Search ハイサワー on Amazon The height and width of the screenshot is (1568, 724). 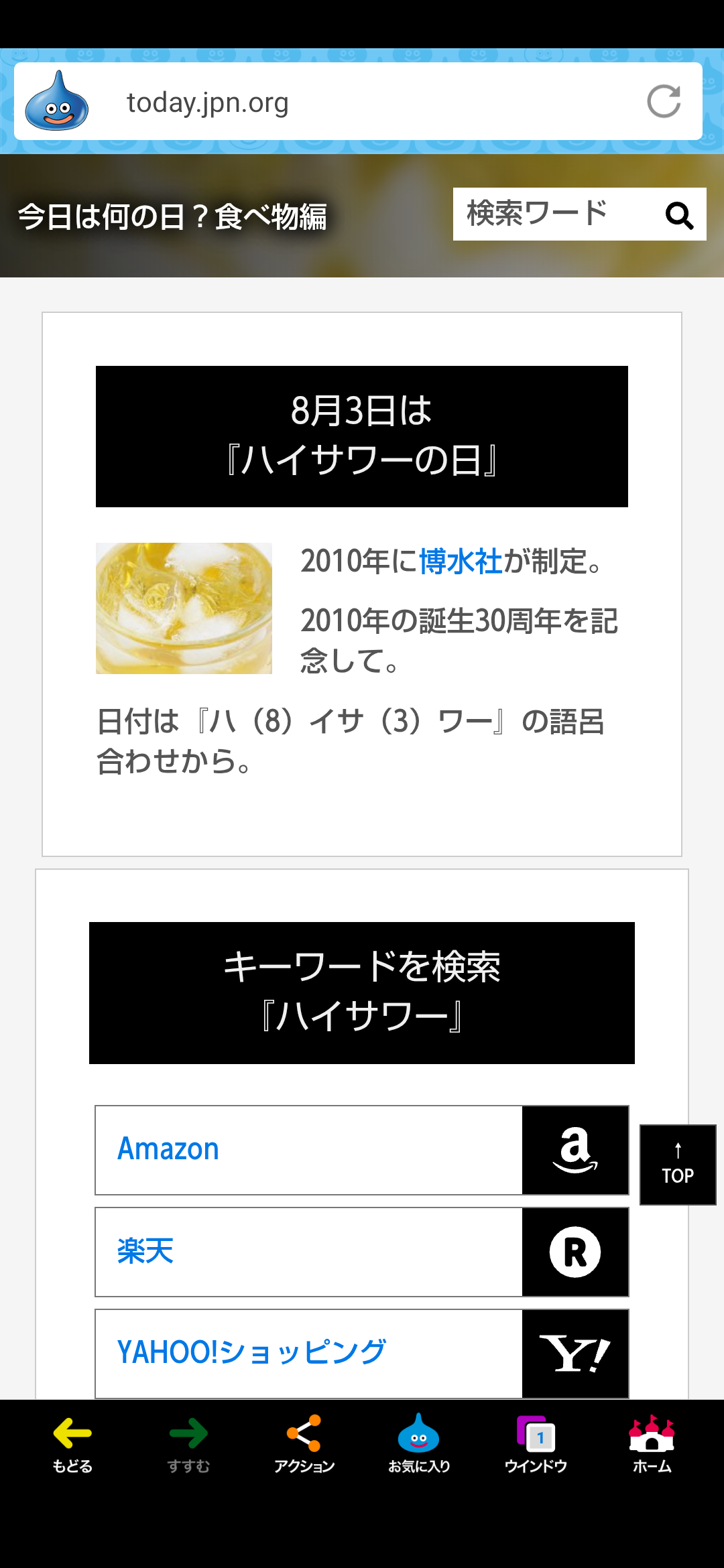click(x=362, y=1150)
